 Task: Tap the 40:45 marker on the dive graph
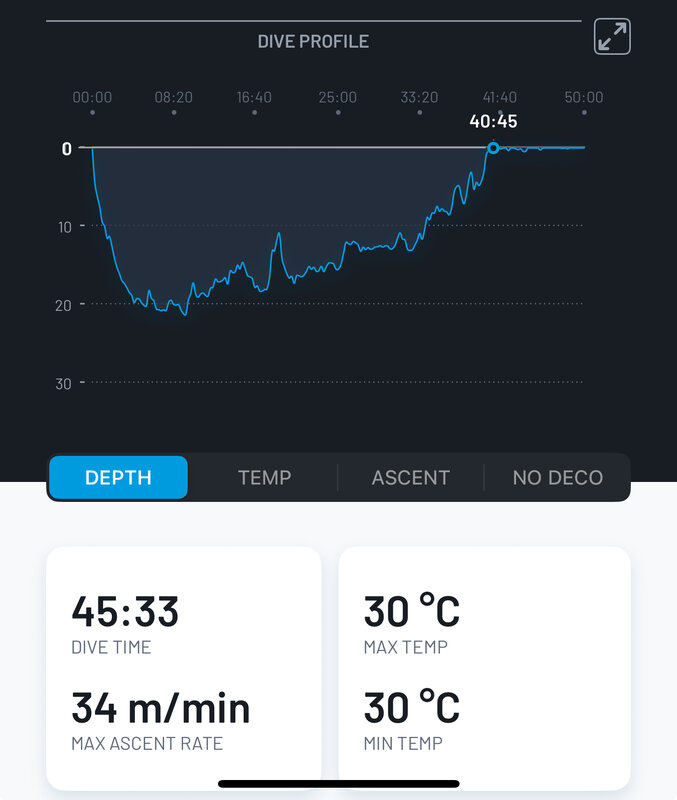tap(493, 148)
